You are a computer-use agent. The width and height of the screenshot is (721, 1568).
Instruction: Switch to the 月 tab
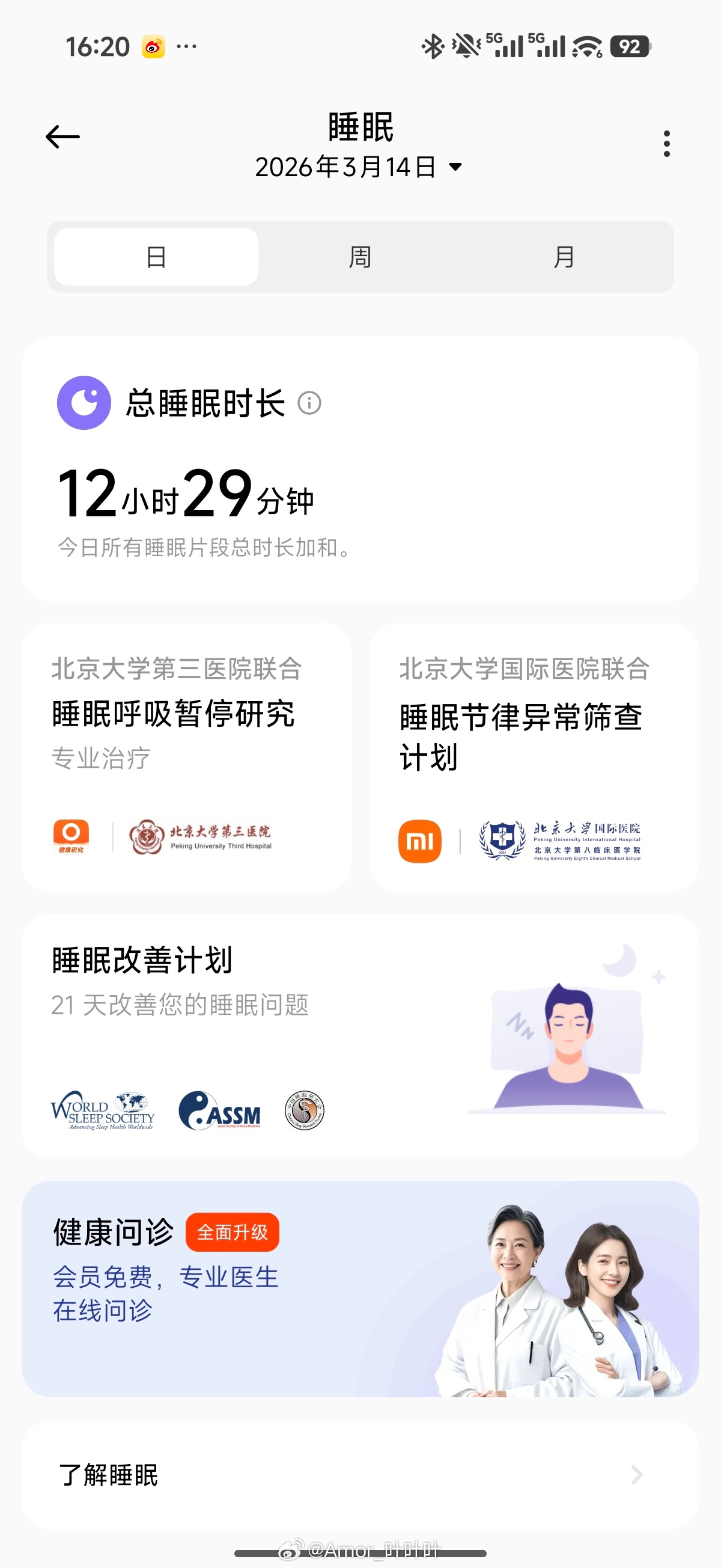coord(565,256)
